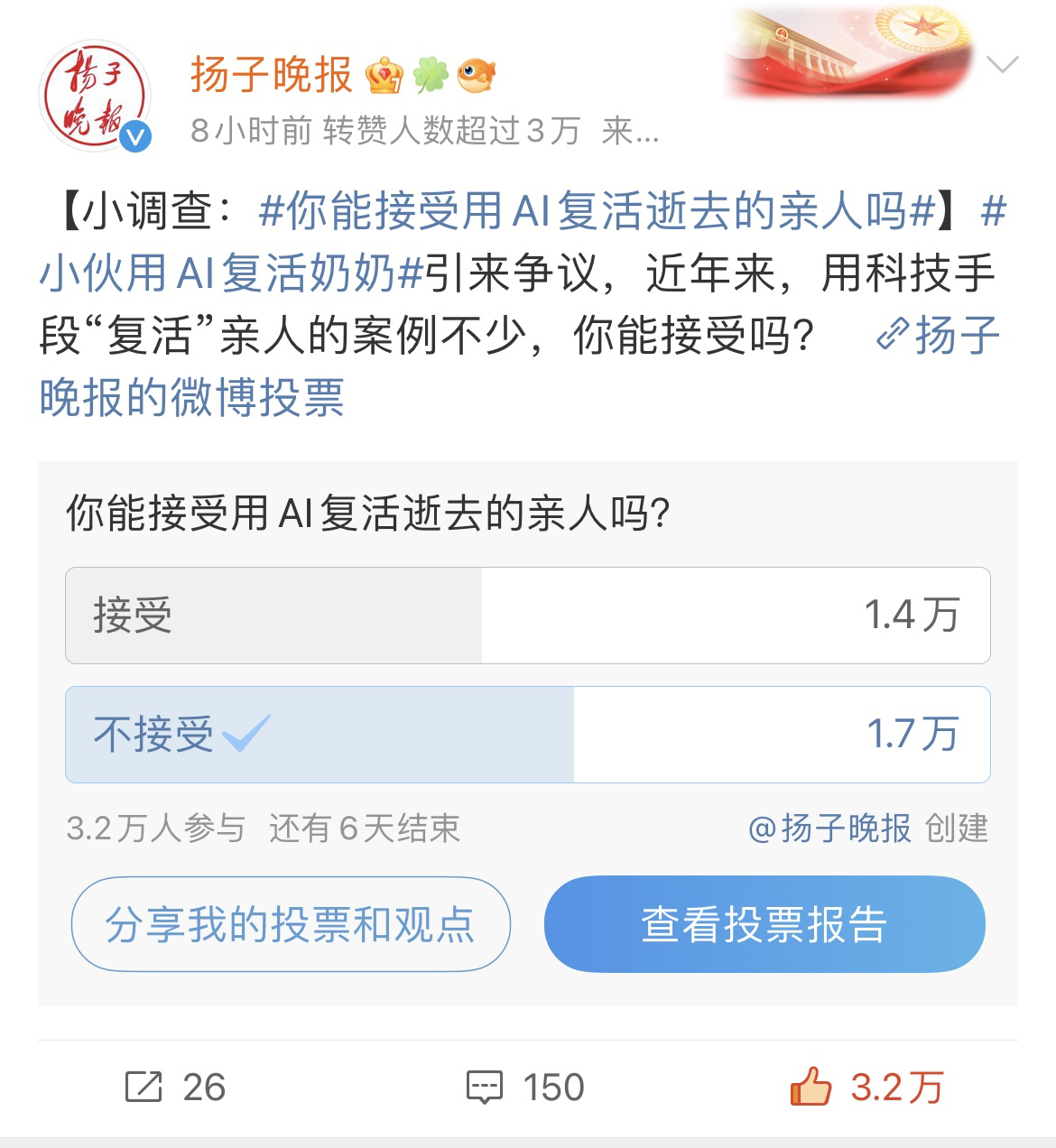Repost this post with 26 reposts

175,1088
